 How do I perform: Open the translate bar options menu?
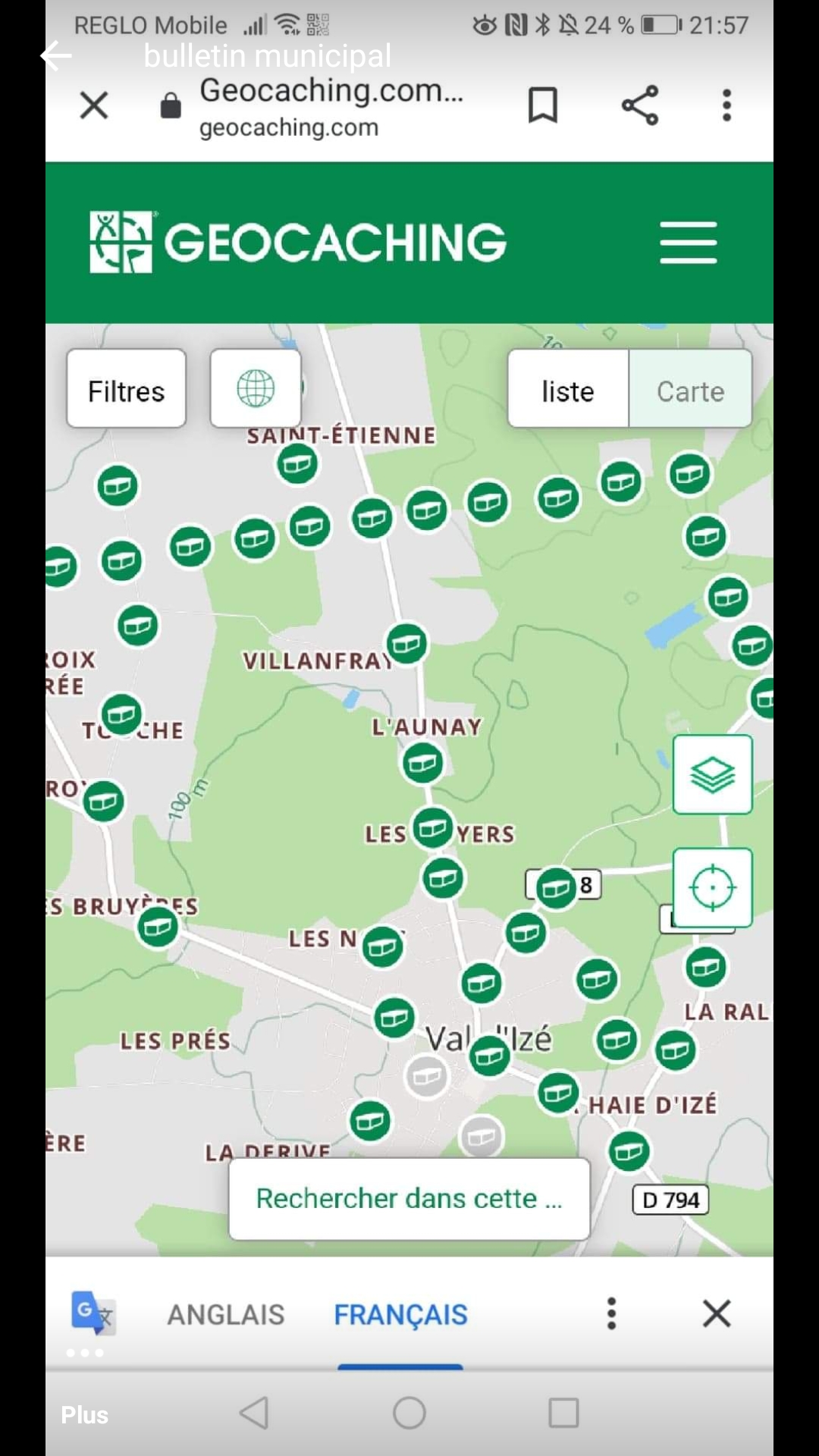coord(611,1313)
